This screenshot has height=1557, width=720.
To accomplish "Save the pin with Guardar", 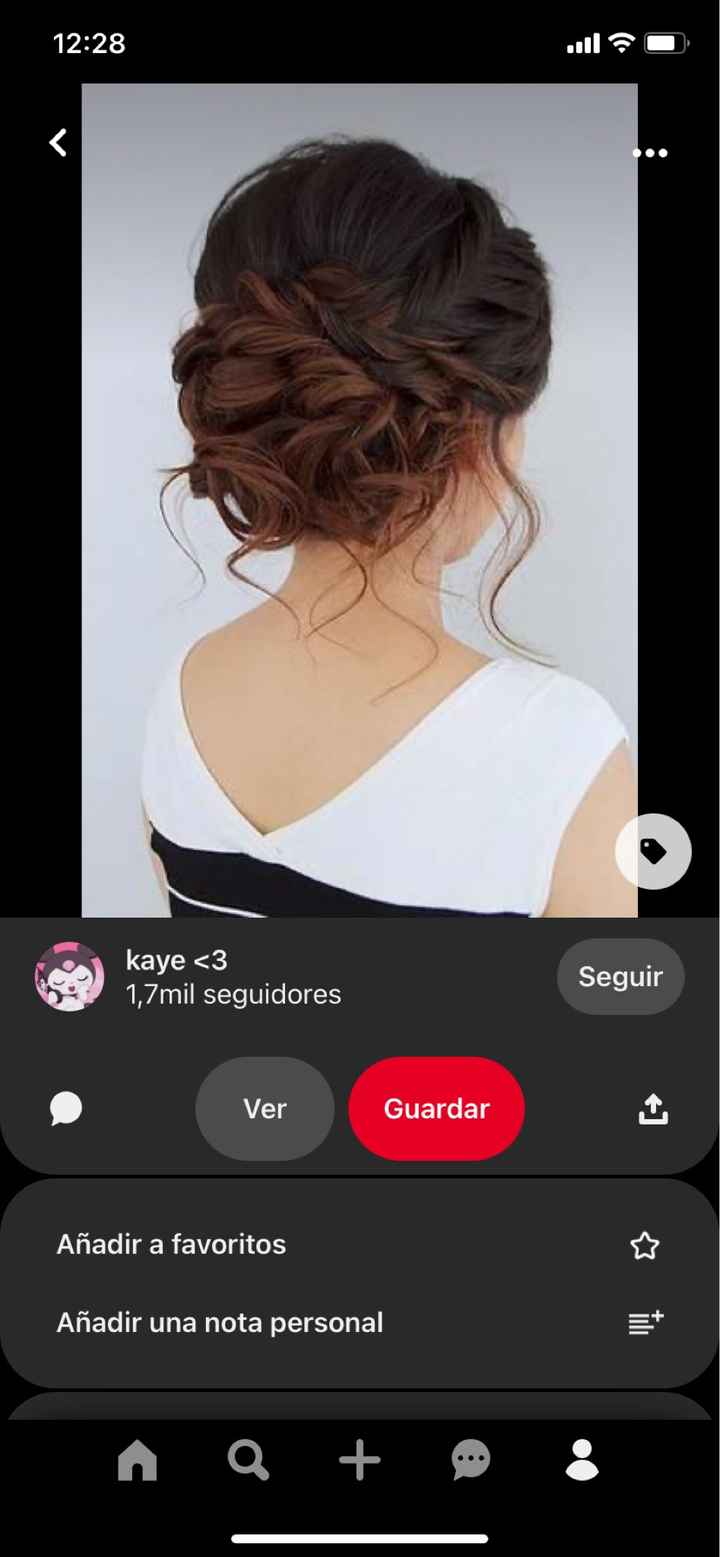I will 436,1109.
